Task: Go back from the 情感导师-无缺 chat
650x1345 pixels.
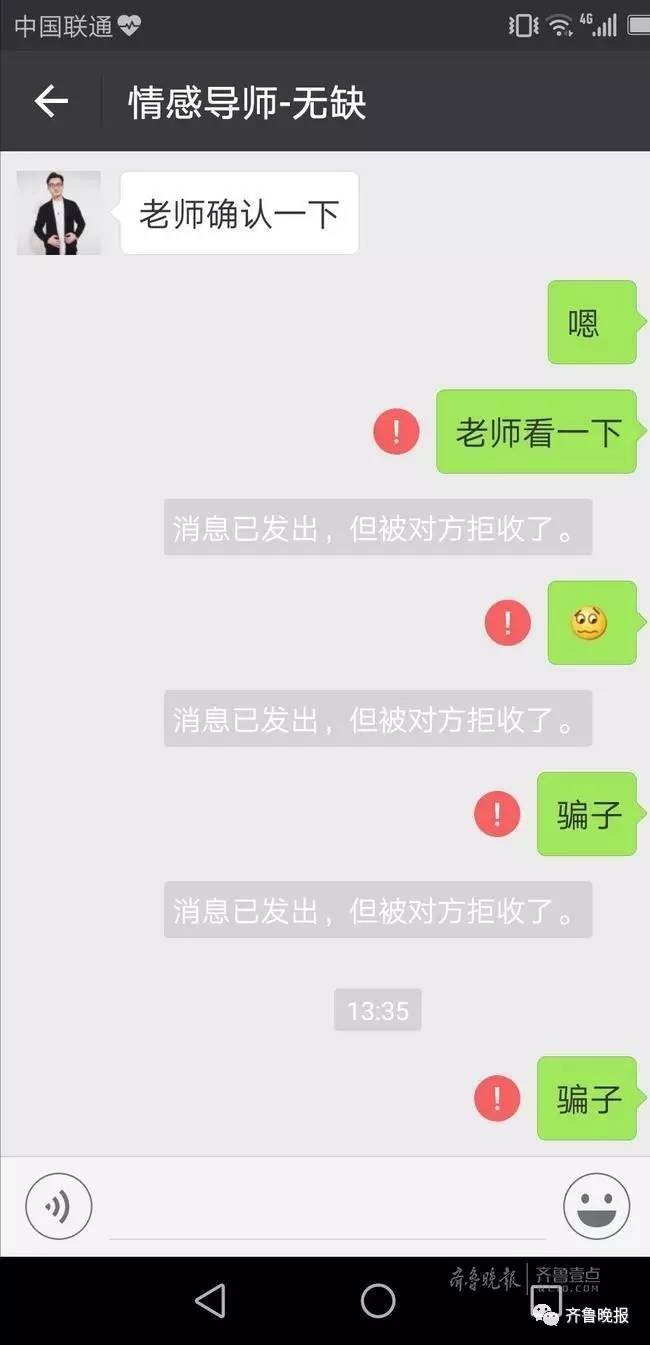Action: (x=51, y=102)
